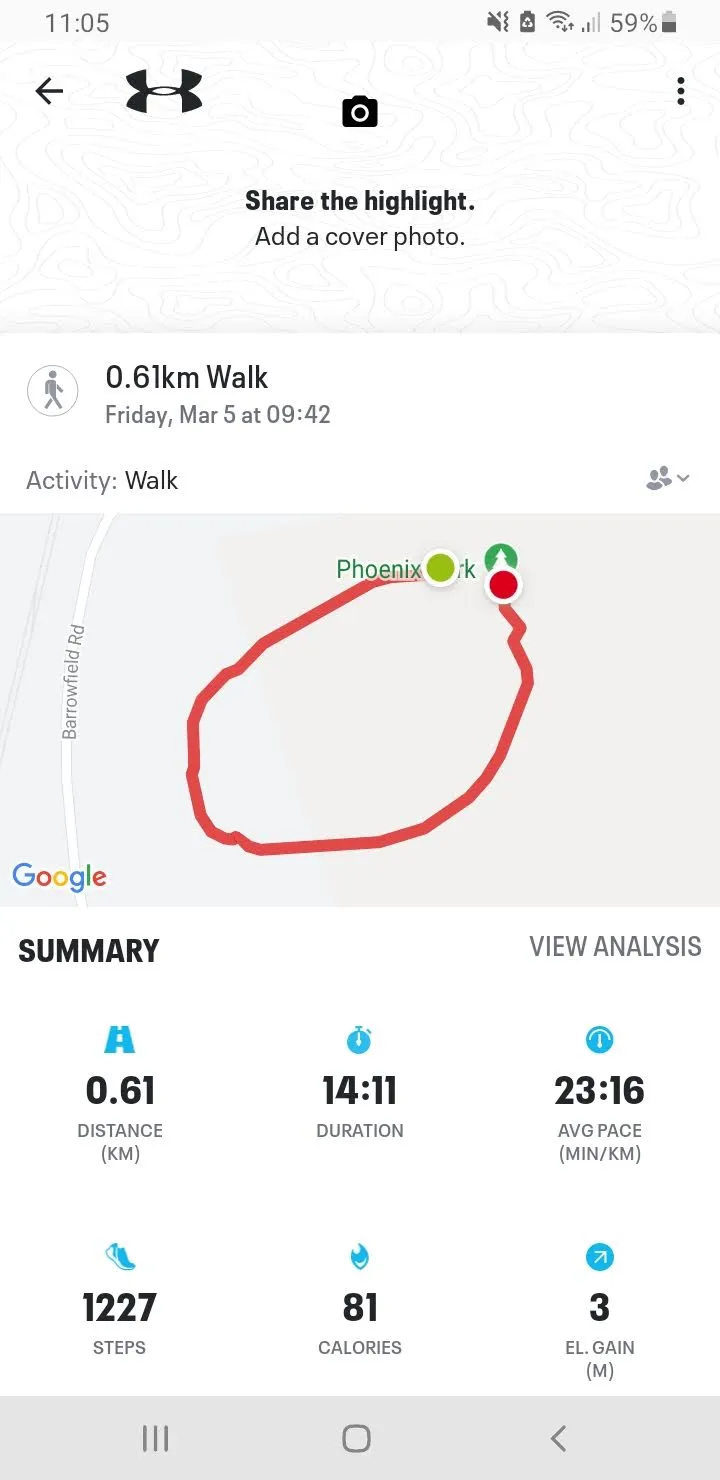Open the walk route map
The width and height of the screenshot is (720, 1480).
coord(360,710)
